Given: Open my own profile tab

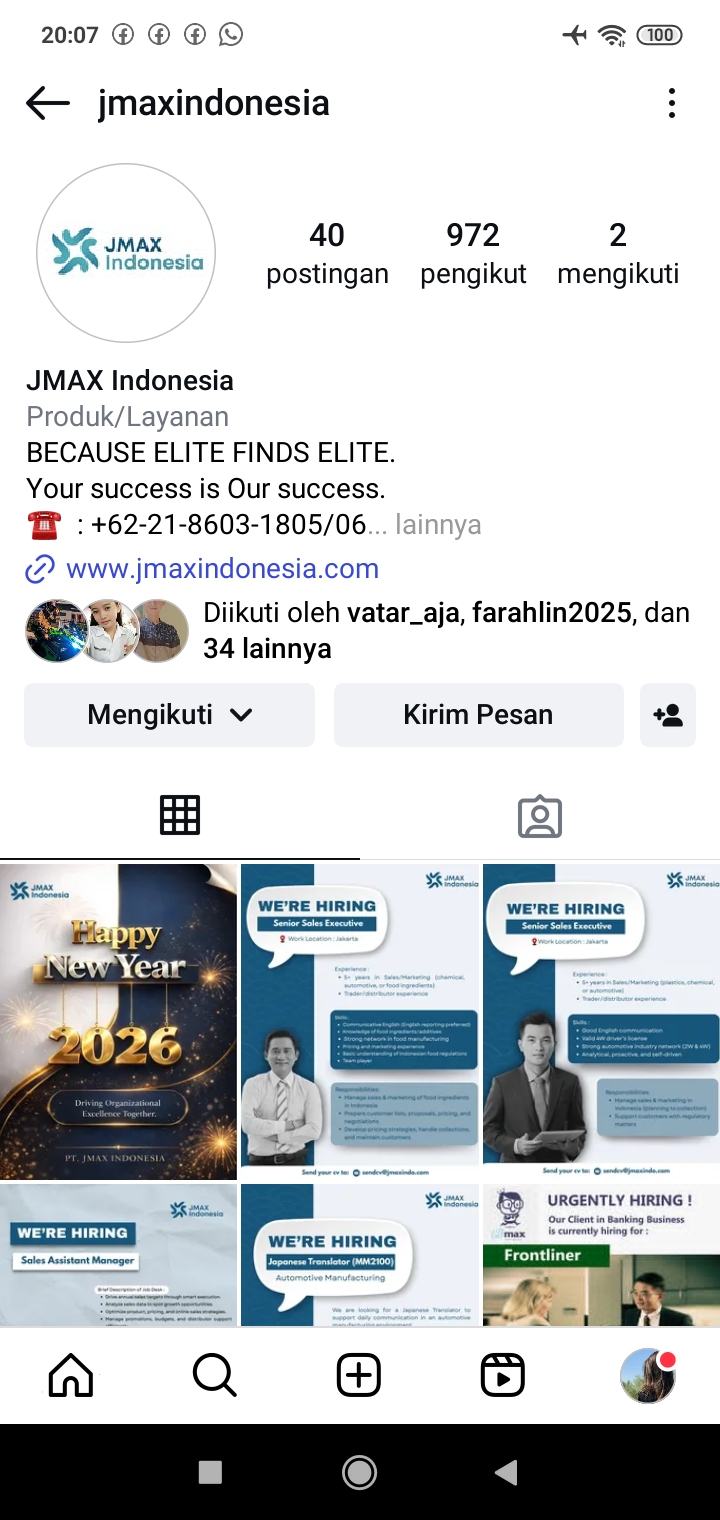Looking at the screenshot, I should (647, 1376).
